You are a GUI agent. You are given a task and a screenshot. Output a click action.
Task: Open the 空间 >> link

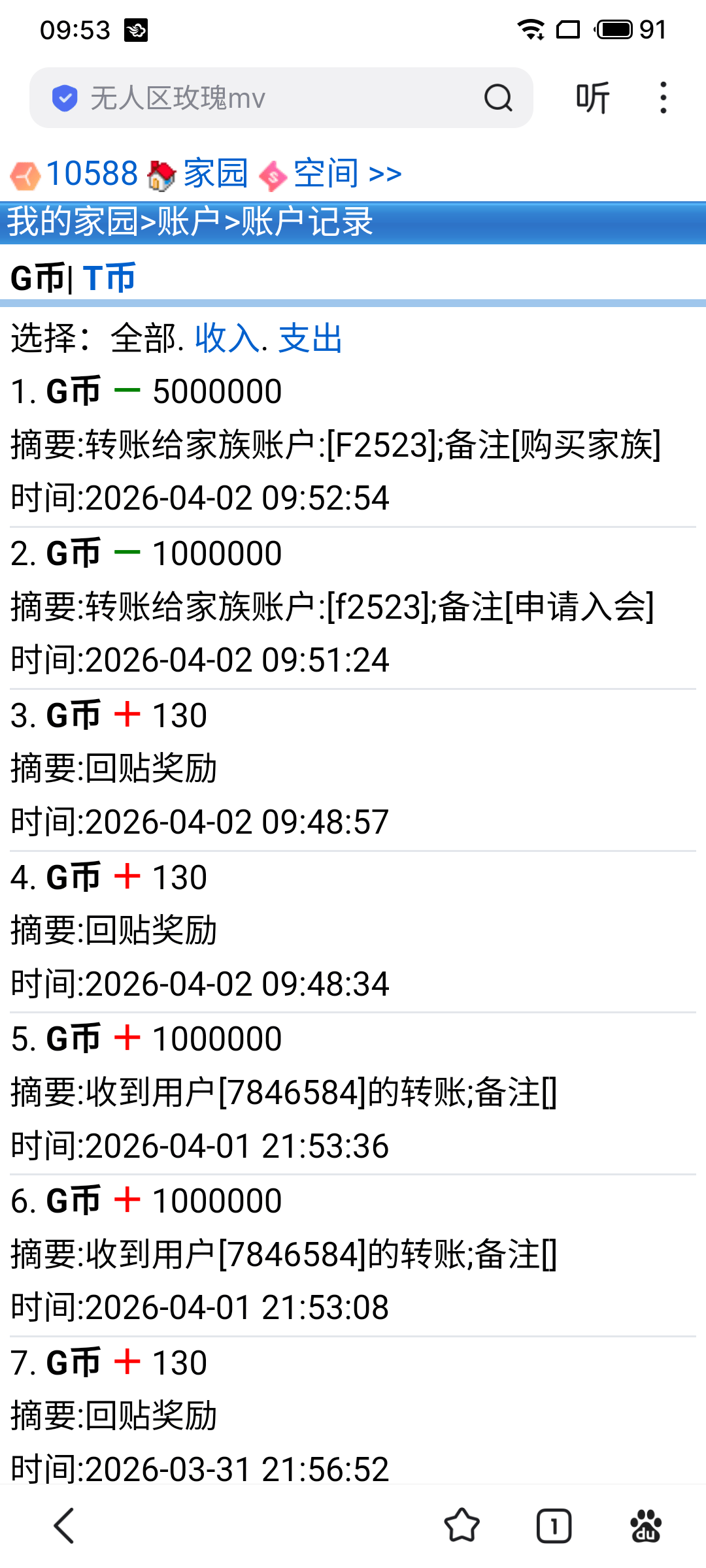[346, 174]
